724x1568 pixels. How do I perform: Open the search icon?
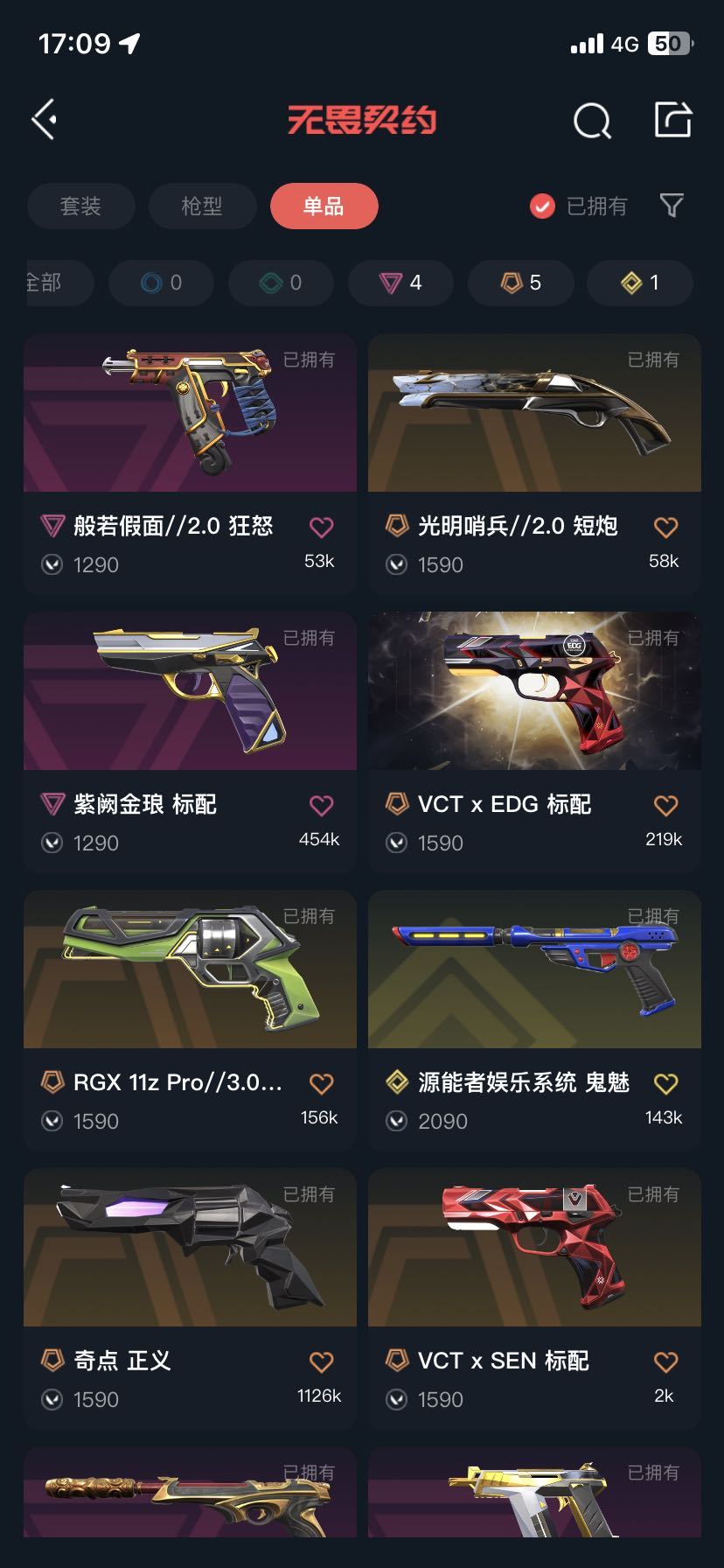[592, 121]
